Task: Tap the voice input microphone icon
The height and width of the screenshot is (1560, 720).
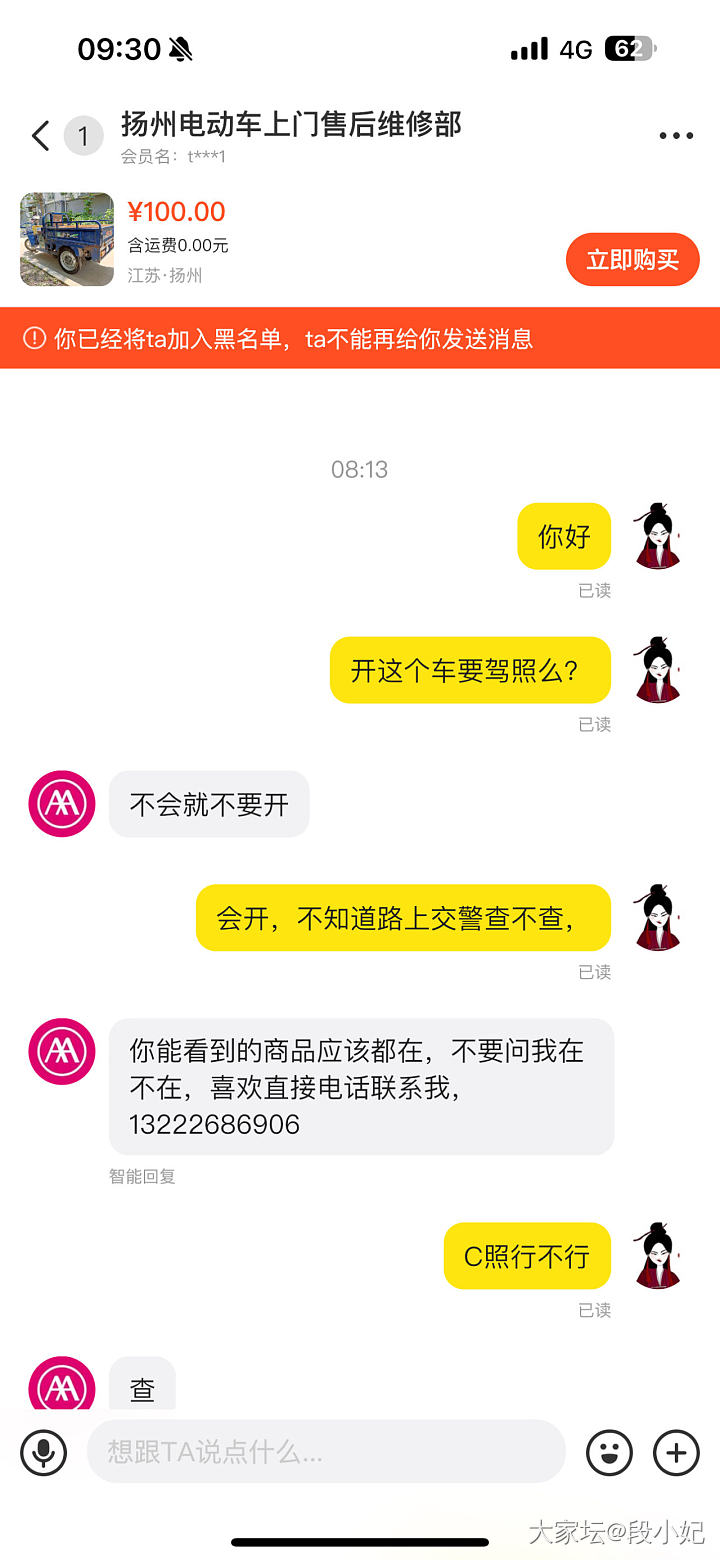Action: 43,1452
